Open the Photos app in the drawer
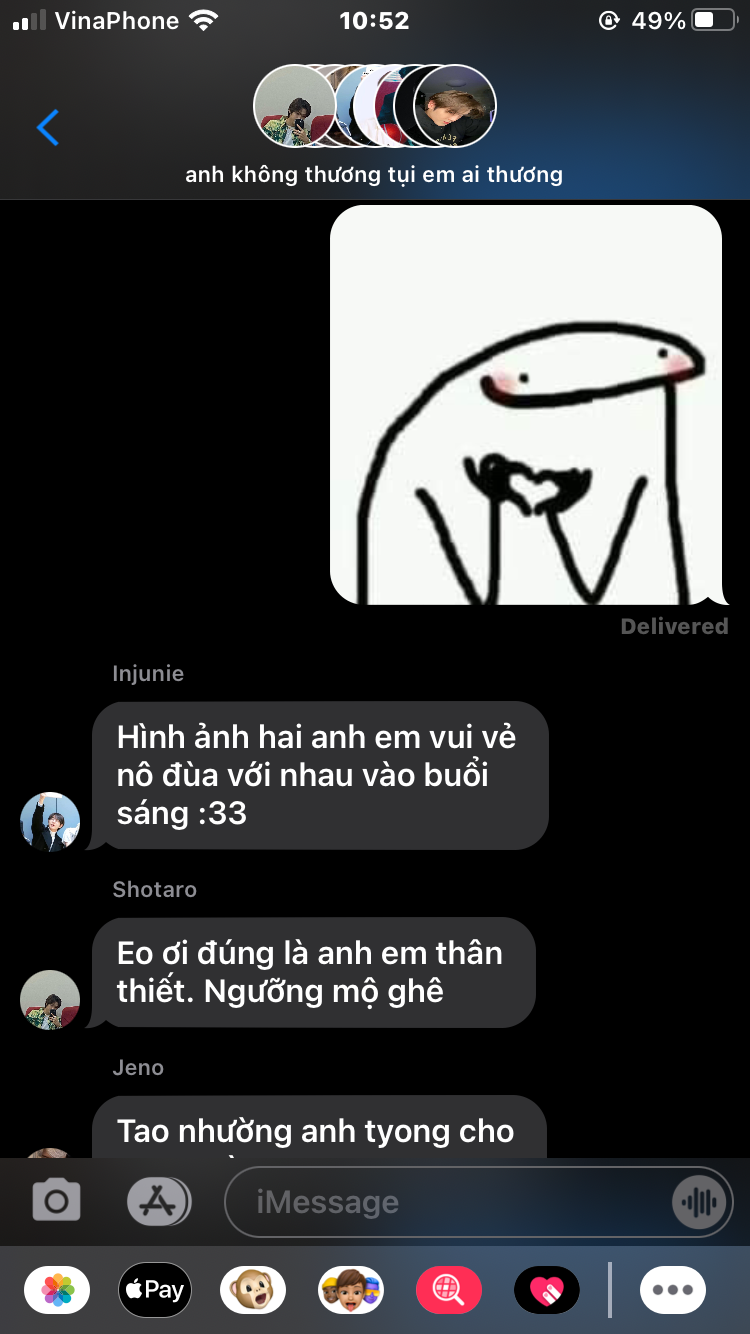The width and height of the screenshot is (750, 1334). coord(57,1290)
